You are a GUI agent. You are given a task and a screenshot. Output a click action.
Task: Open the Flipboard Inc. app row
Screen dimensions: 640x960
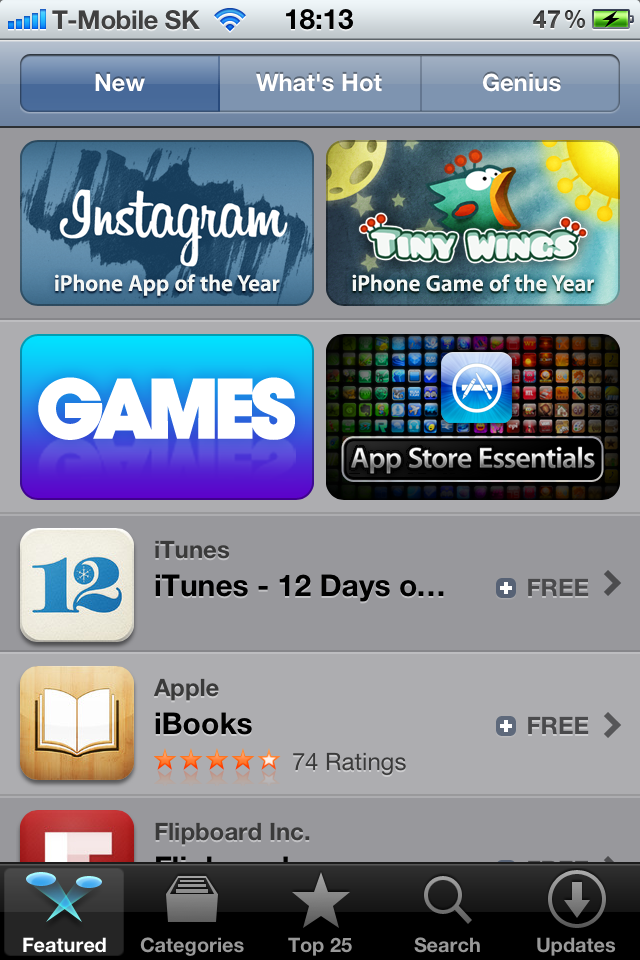point(300,835)
